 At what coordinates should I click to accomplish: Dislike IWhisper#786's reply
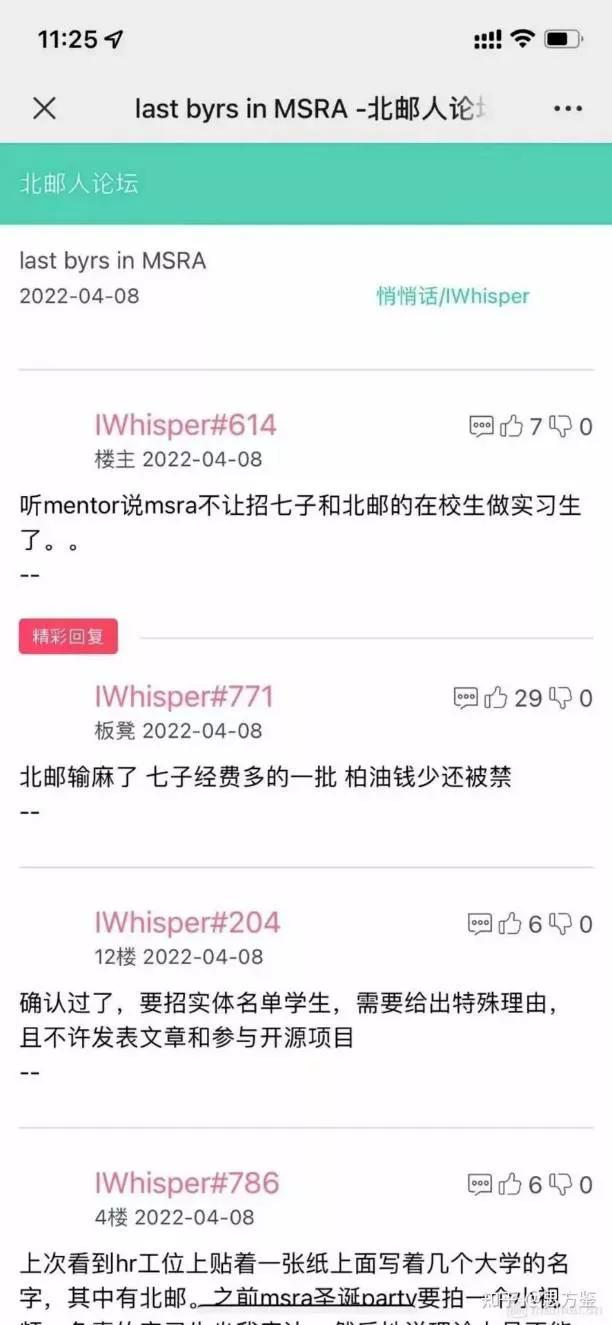pyautogui.click(x=561, y=1185)
